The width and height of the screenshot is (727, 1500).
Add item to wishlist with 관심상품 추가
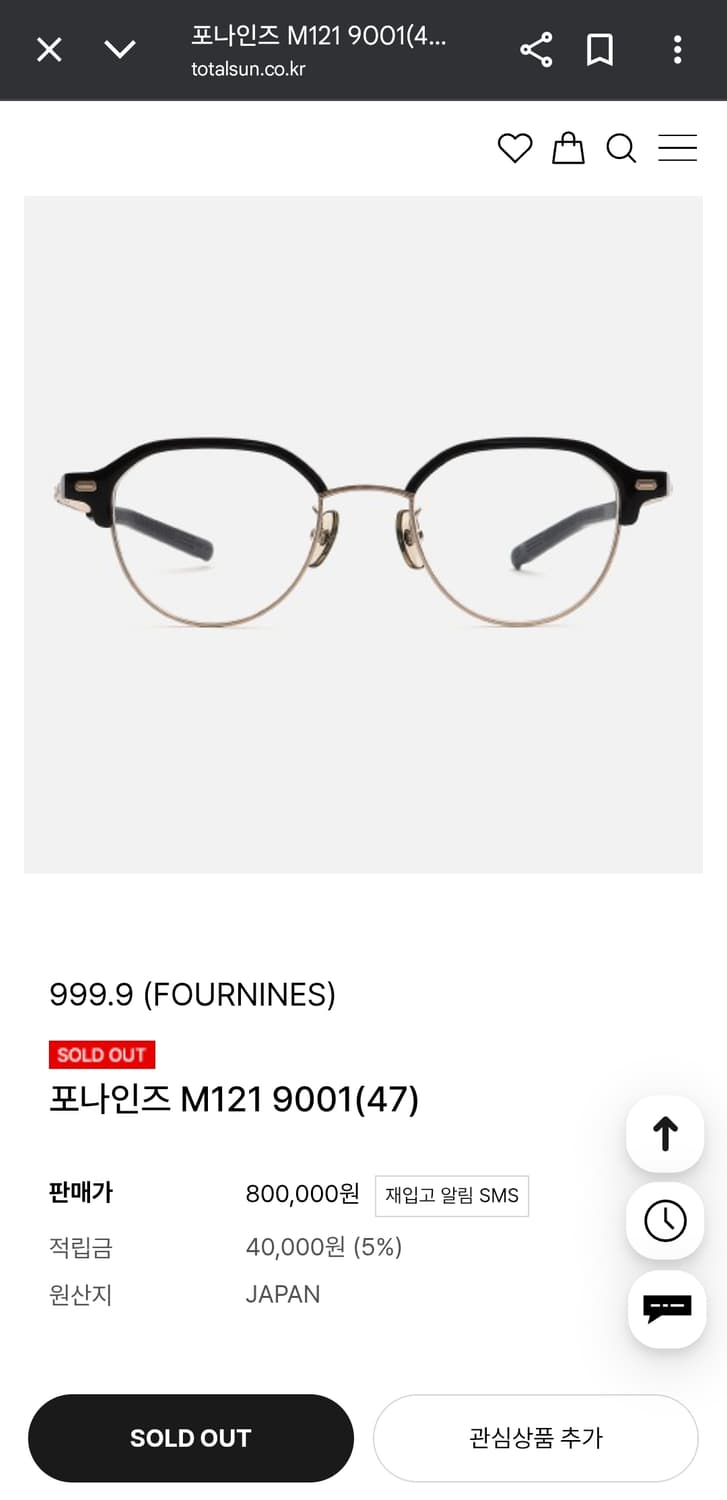click(x=535, y=1437)
